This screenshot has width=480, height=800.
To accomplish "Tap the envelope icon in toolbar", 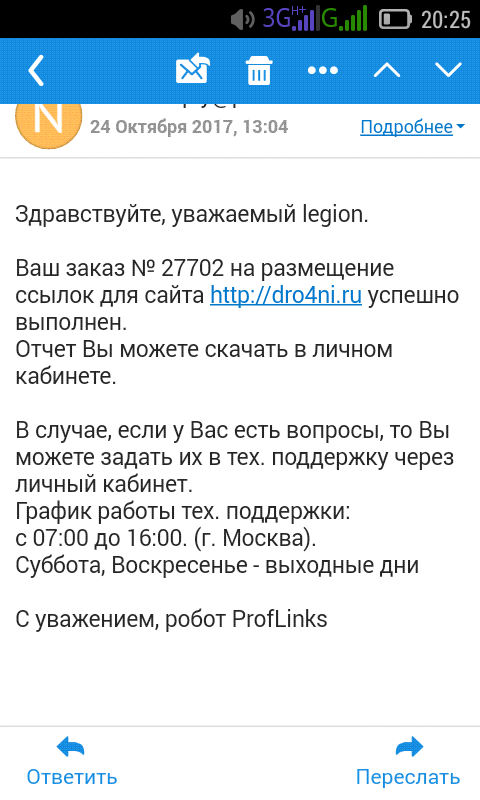I will point(193,70).
